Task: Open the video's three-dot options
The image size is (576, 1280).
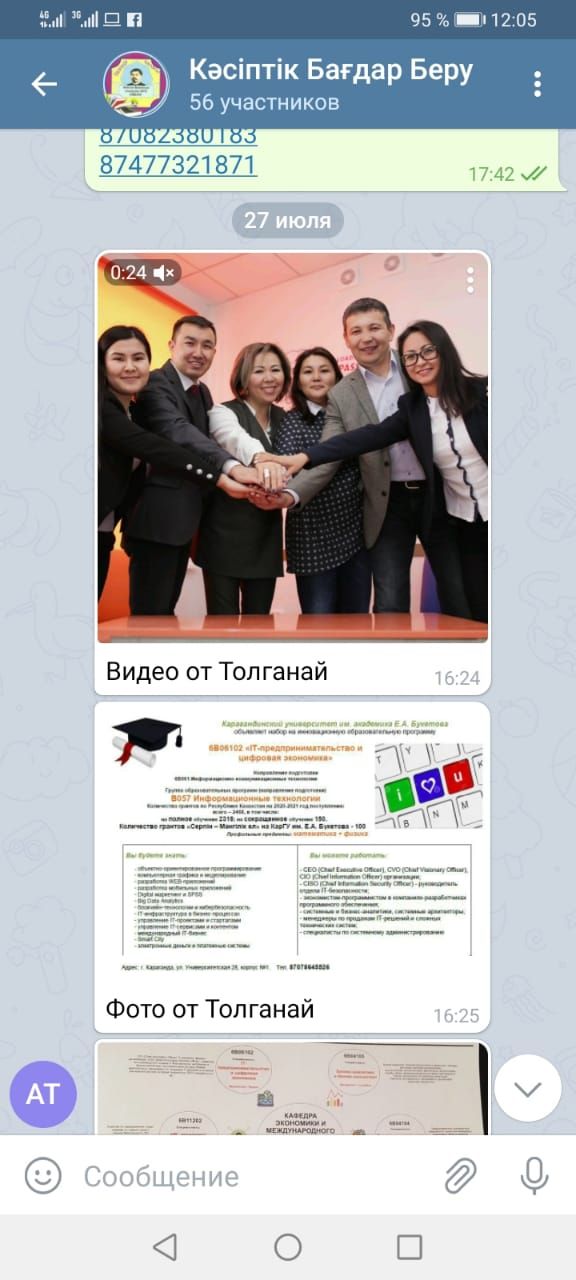Action: (470, 279)
